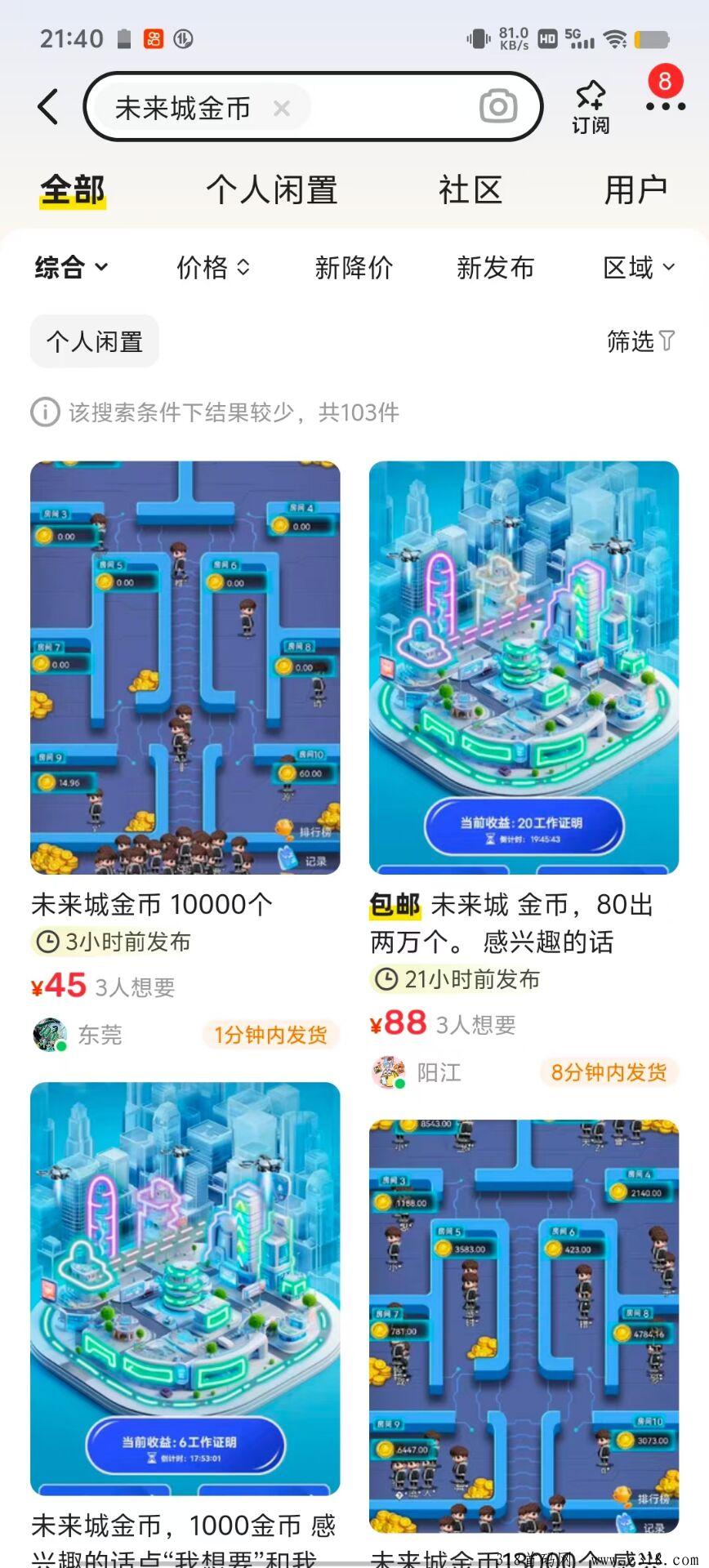Switch to the 用户 tab

point(635,190)
